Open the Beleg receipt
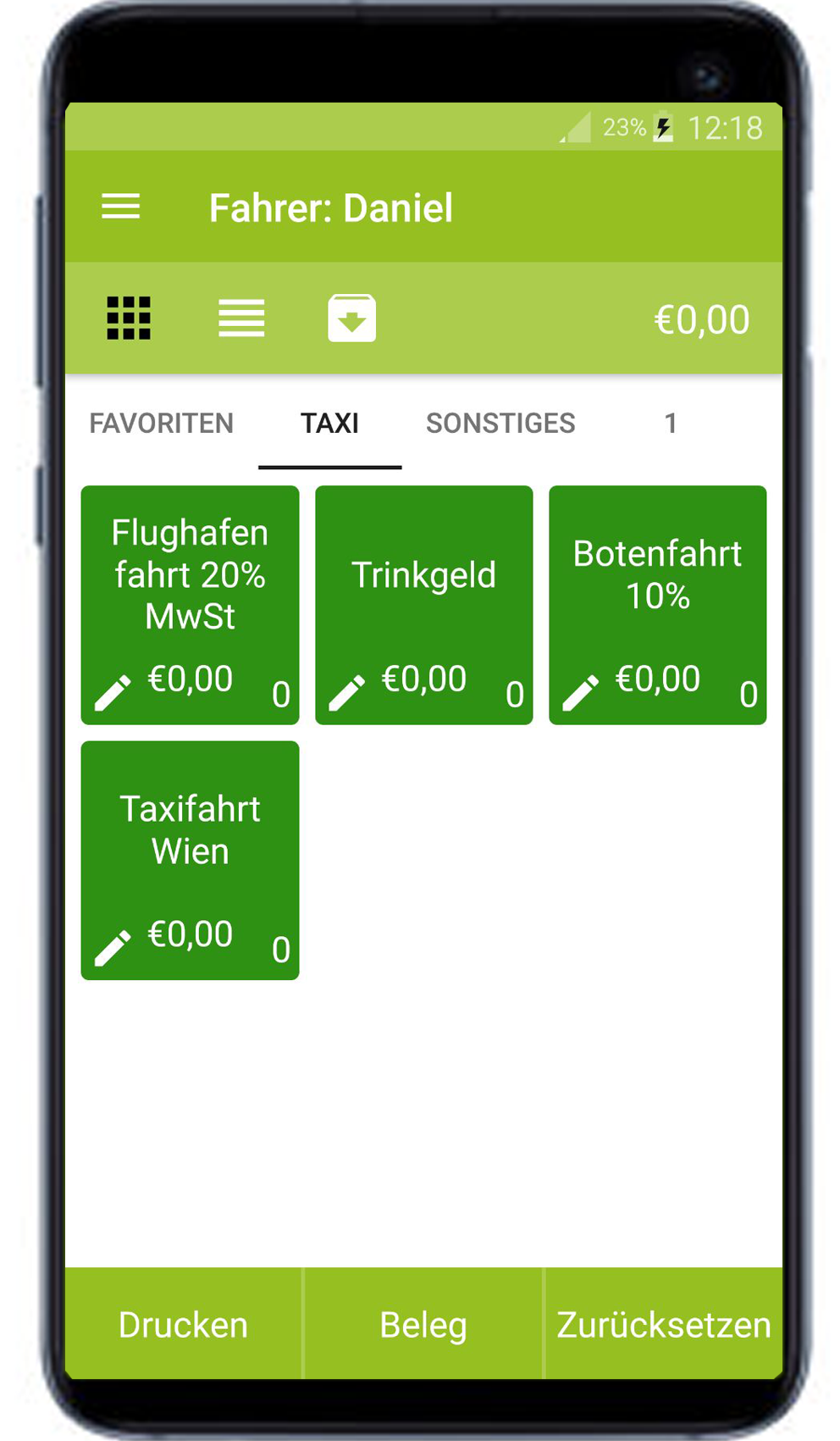Viewport: 840px width, 1441px height. pyautogui.click(x=423, y=1324)
